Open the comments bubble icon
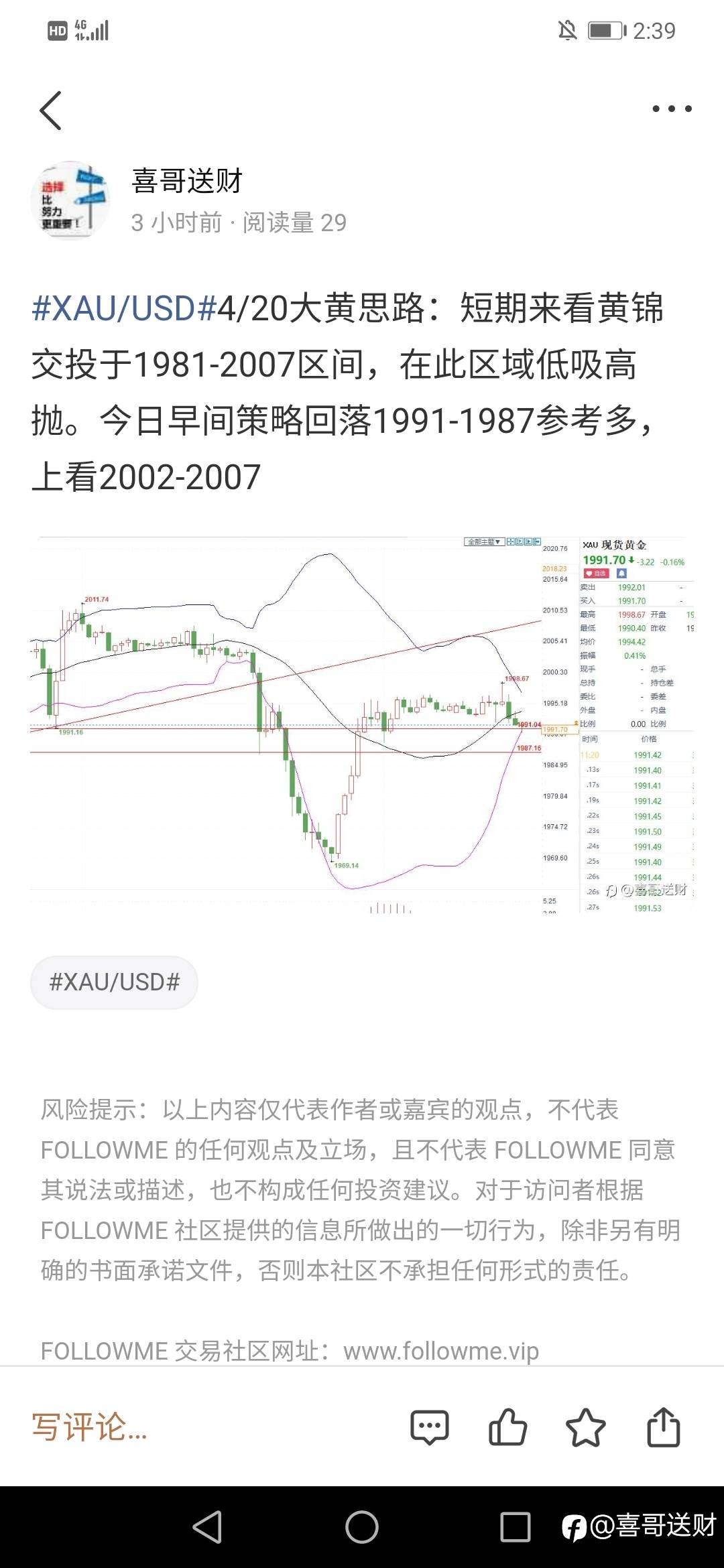Screen dimensions: 724x1568 429,1427
